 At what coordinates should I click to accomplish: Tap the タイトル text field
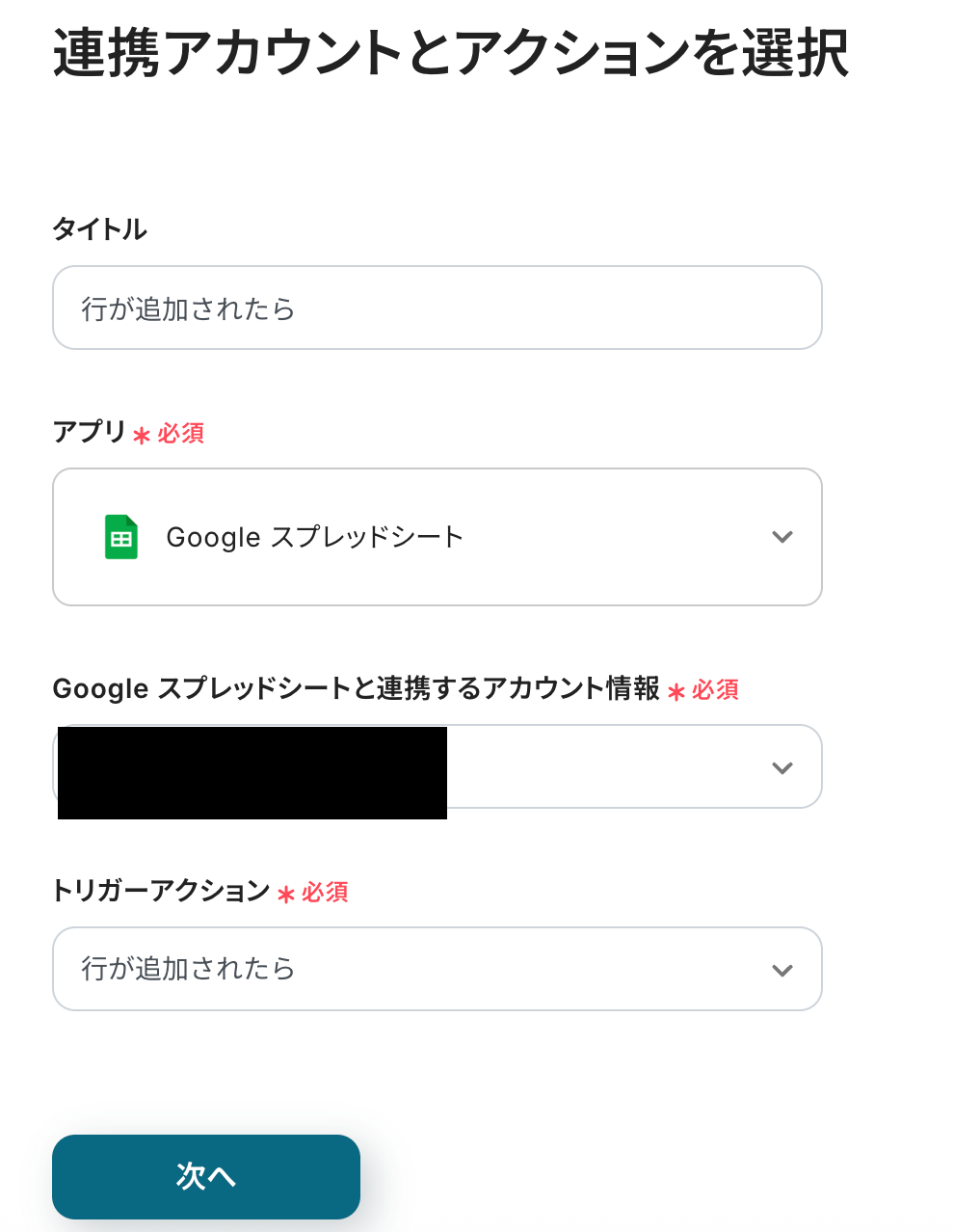(x=437, y=308)
